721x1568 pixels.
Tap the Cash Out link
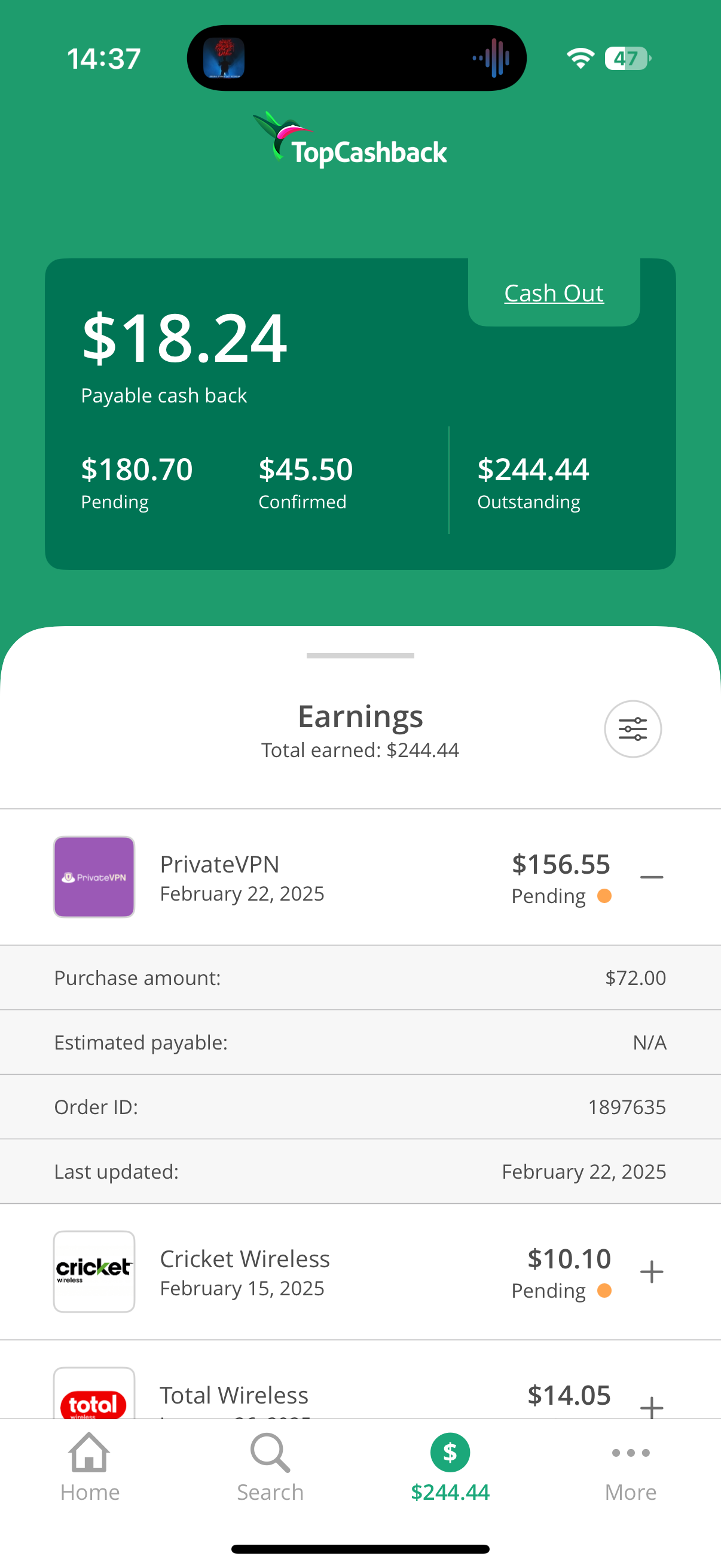coord(554,293)
